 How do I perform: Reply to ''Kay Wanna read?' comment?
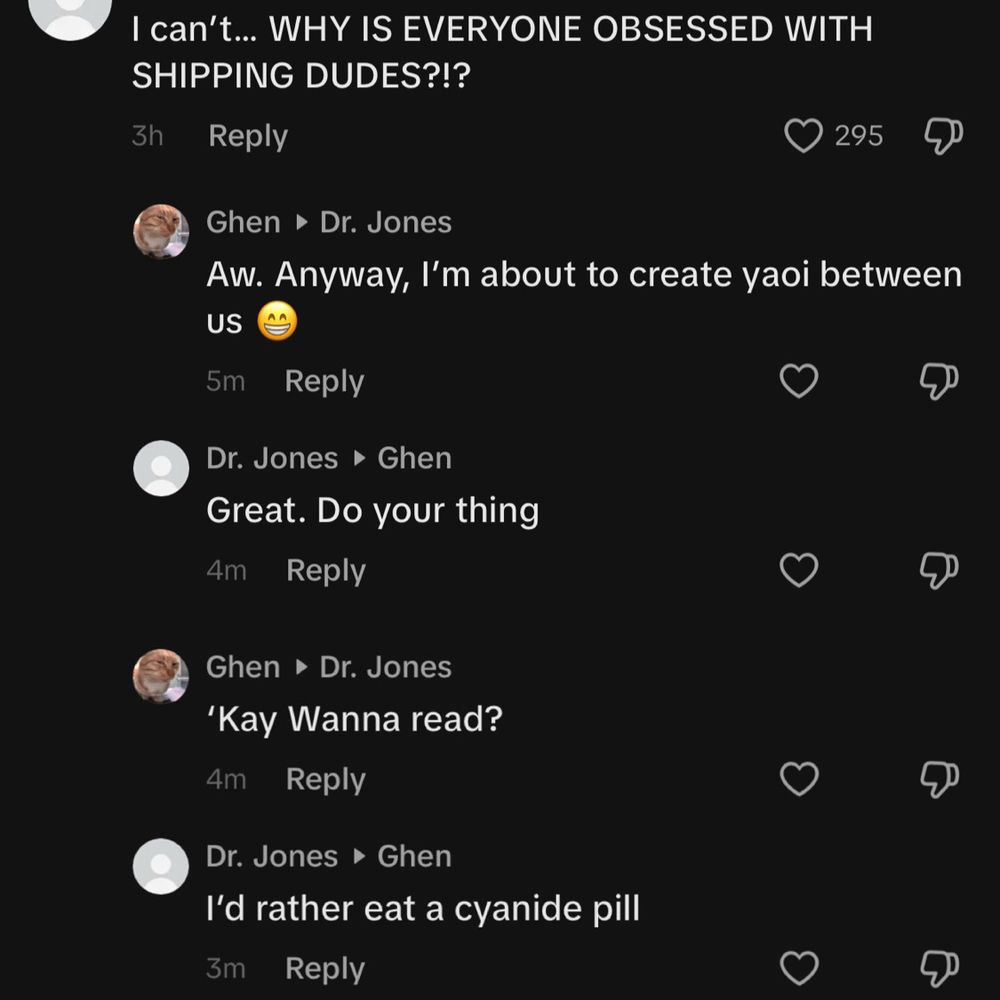[325, 779]
